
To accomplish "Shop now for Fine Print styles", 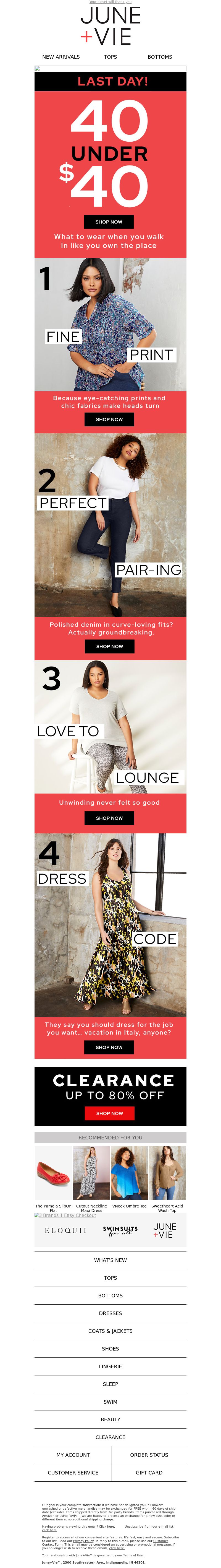I will 109,419.
